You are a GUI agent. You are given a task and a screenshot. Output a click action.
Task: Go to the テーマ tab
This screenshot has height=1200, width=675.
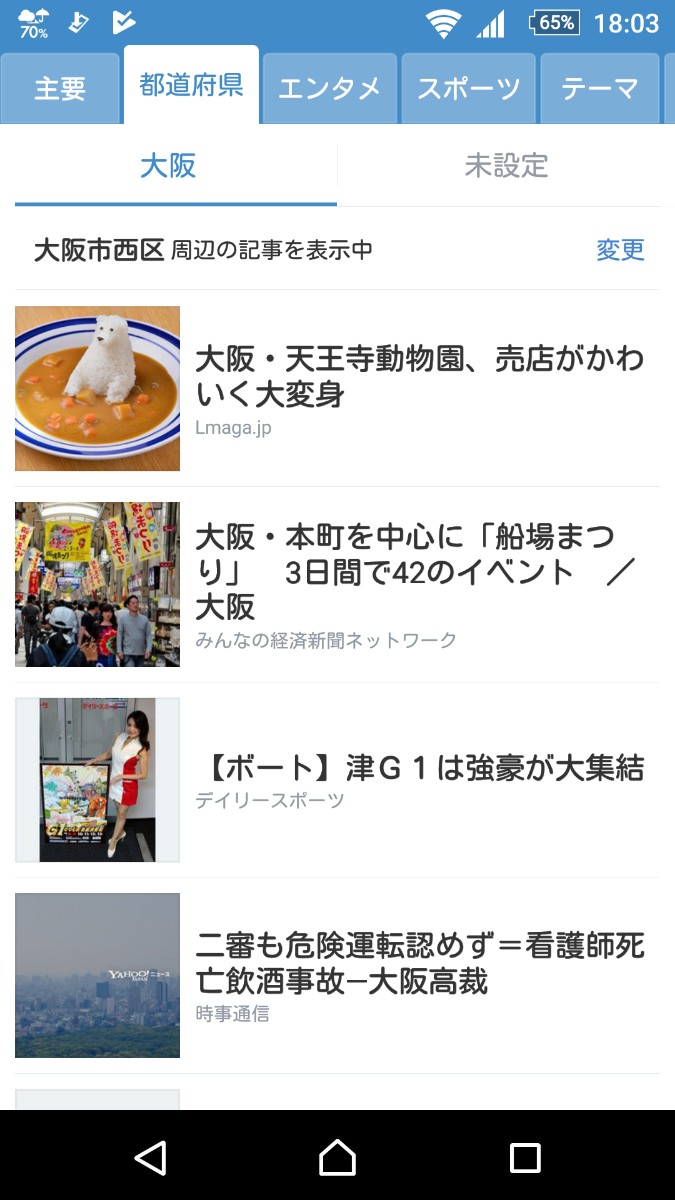pos(599,88)
